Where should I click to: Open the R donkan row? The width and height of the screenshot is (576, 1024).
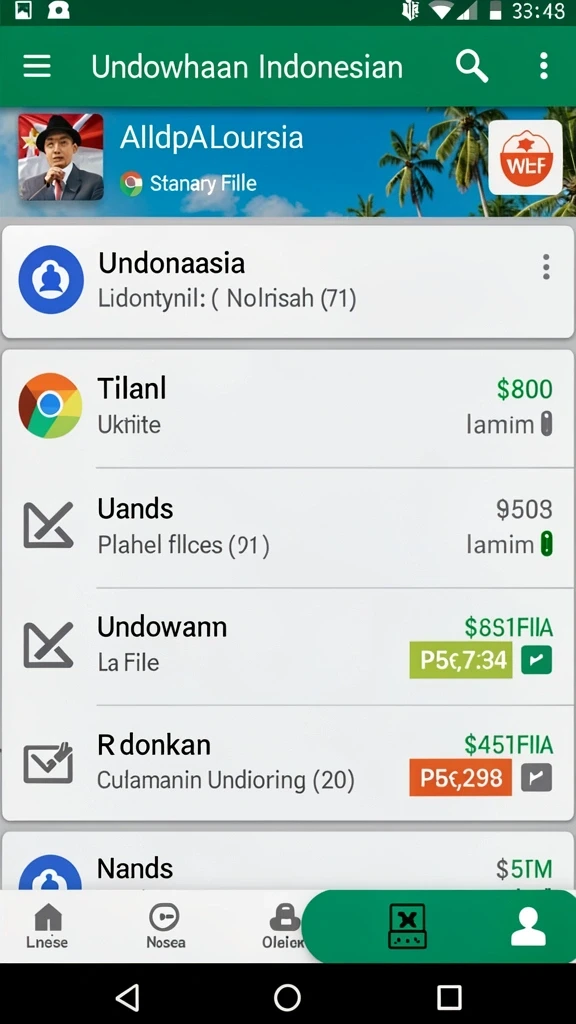pos(288,763)
